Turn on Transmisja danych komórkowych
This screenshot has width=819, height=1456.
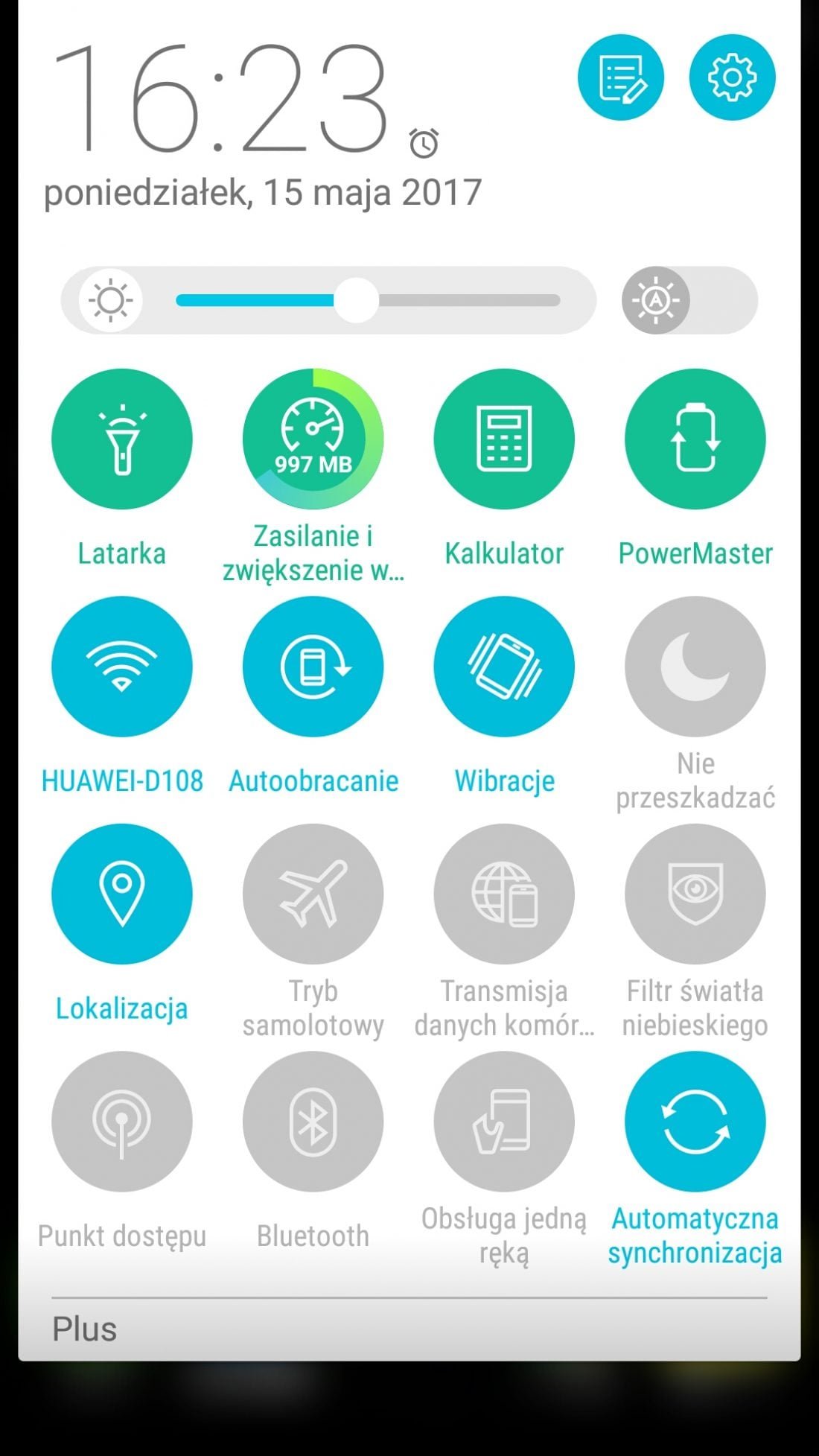[504, 894]
